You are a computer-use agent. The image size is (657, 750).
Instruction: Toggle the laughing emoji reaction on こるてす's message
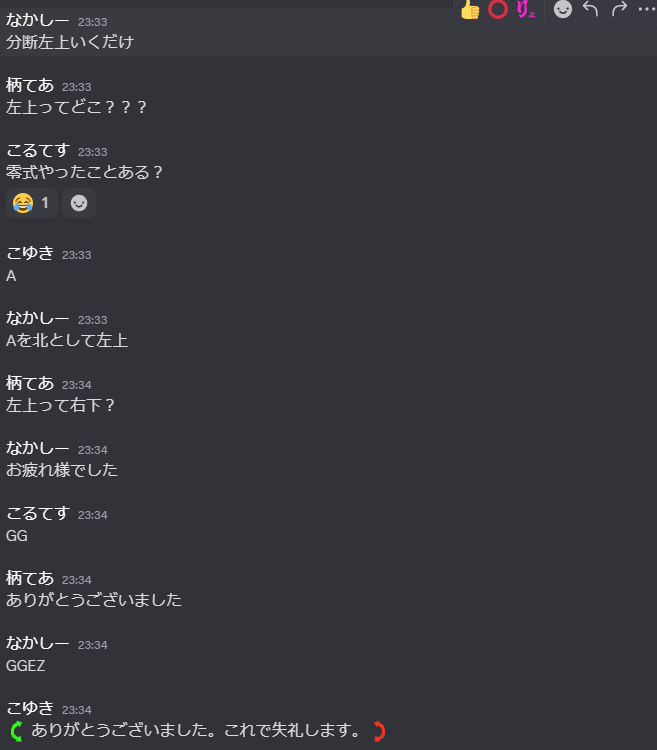pos(31,203)
